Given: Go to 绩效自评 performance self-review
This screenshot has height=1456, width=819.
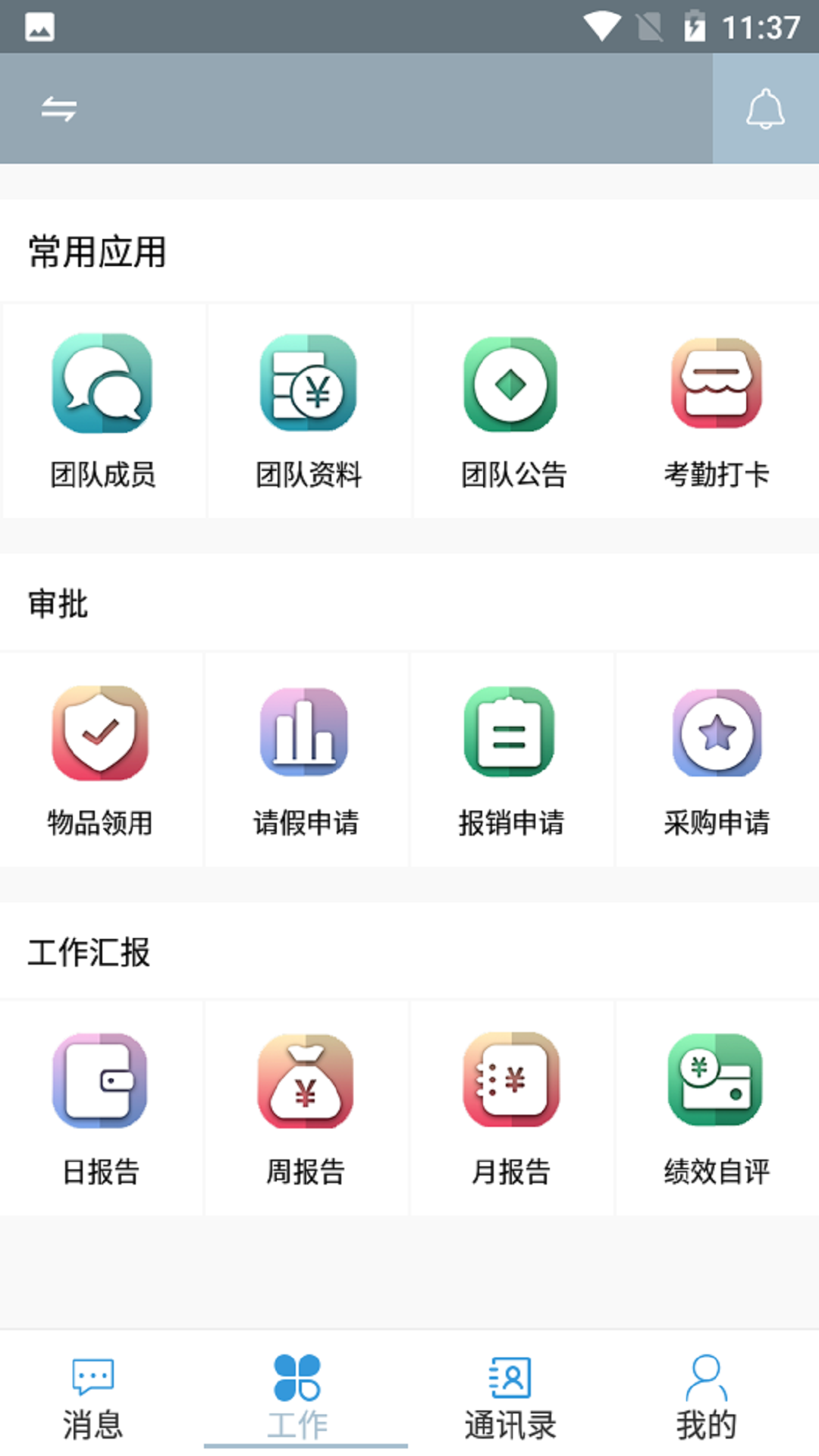Looking at the screenshot, I should 717,1108.
